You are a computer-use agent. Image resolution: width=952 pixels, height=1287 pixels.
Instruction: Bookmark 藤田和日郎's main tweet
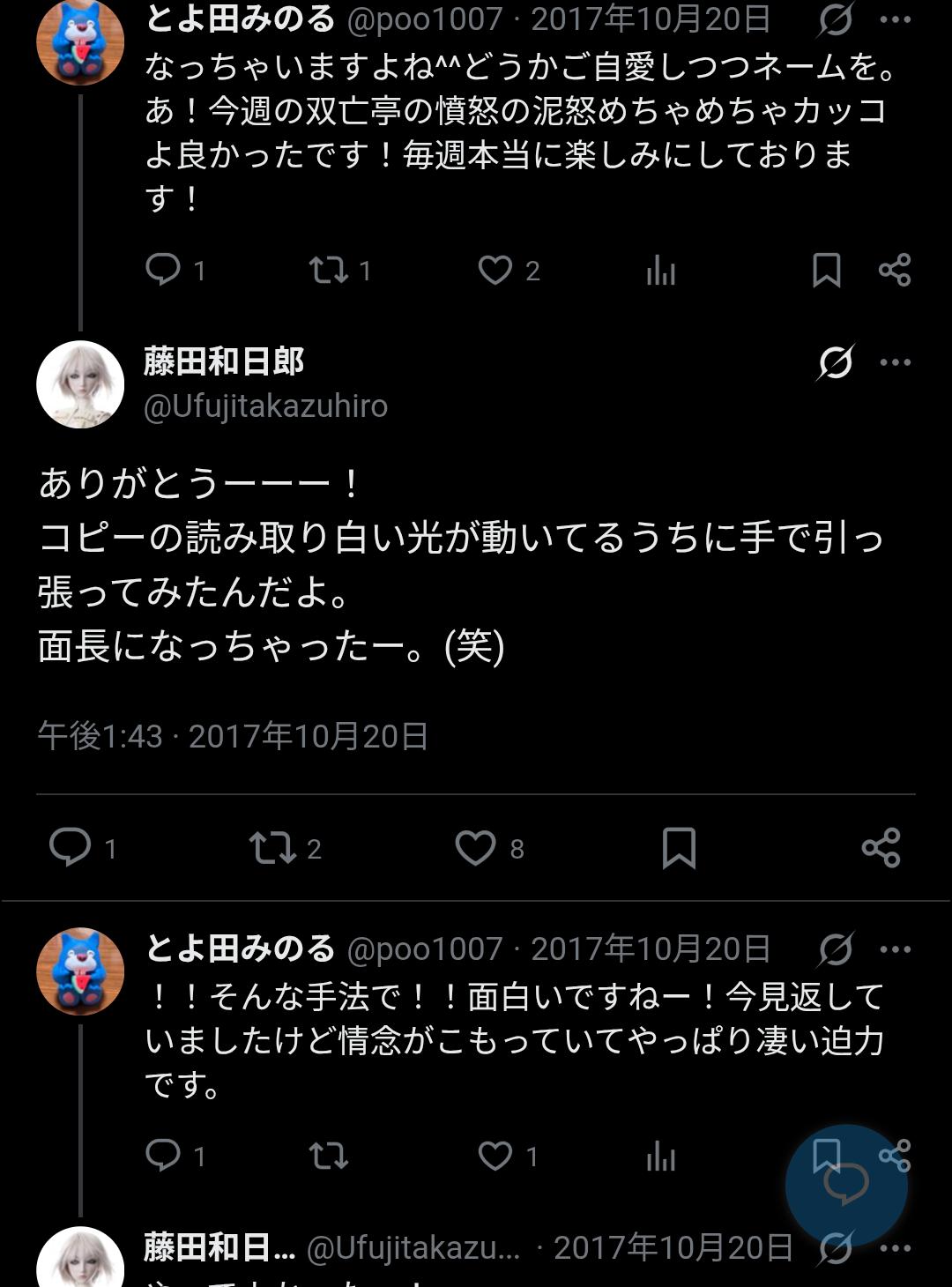pyautogui.click(x=679, y=848)
